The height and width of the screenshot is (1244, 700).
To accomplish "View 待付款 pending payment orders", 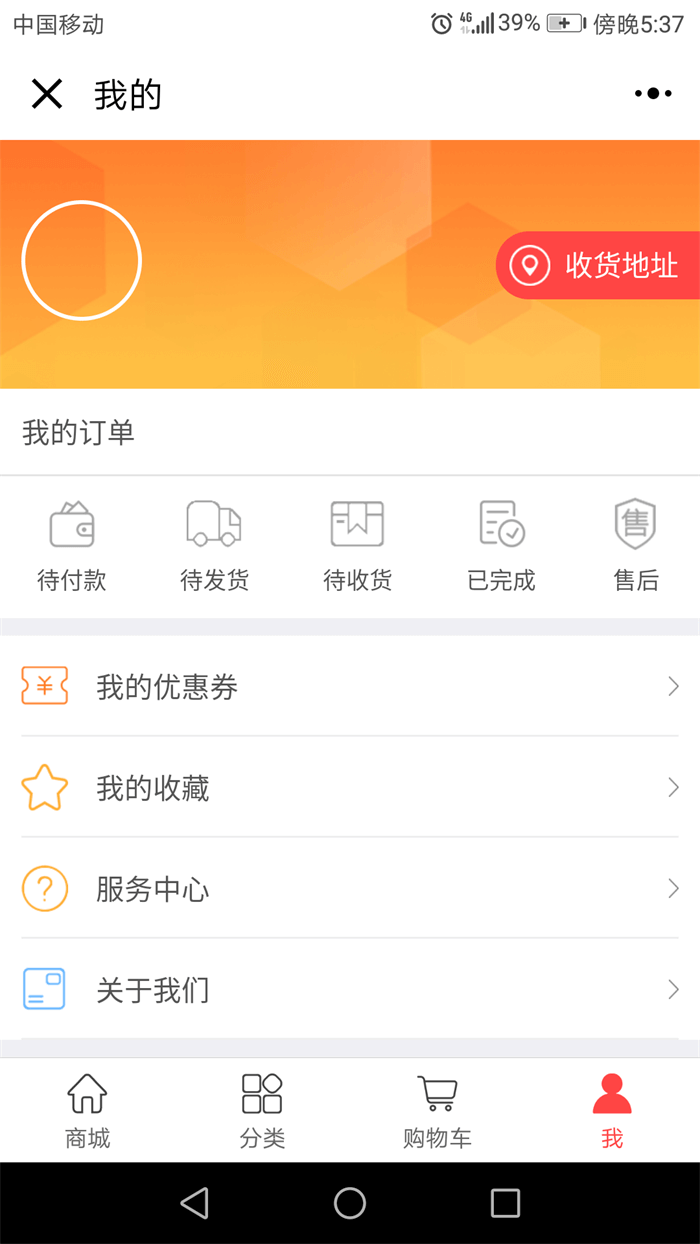I will click(x=72, y=546).
